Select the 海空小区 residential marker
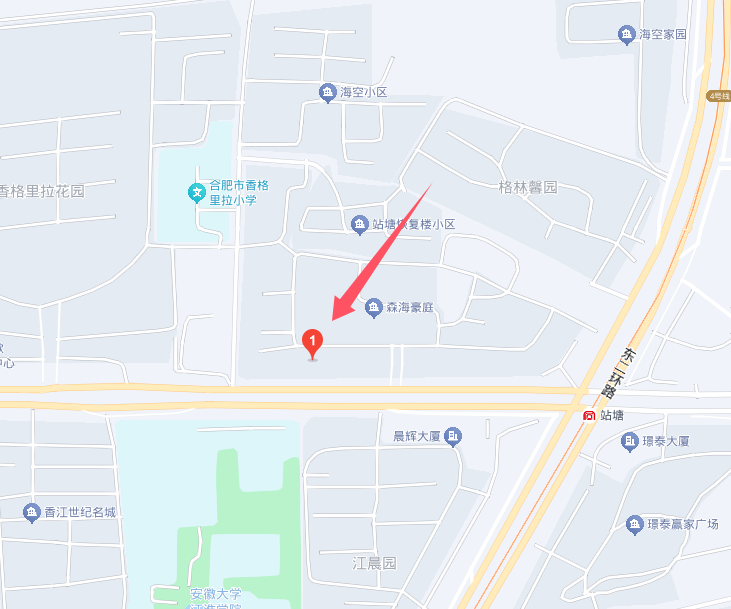This screenshot has height=609, width=731. (x=327, y=93)
